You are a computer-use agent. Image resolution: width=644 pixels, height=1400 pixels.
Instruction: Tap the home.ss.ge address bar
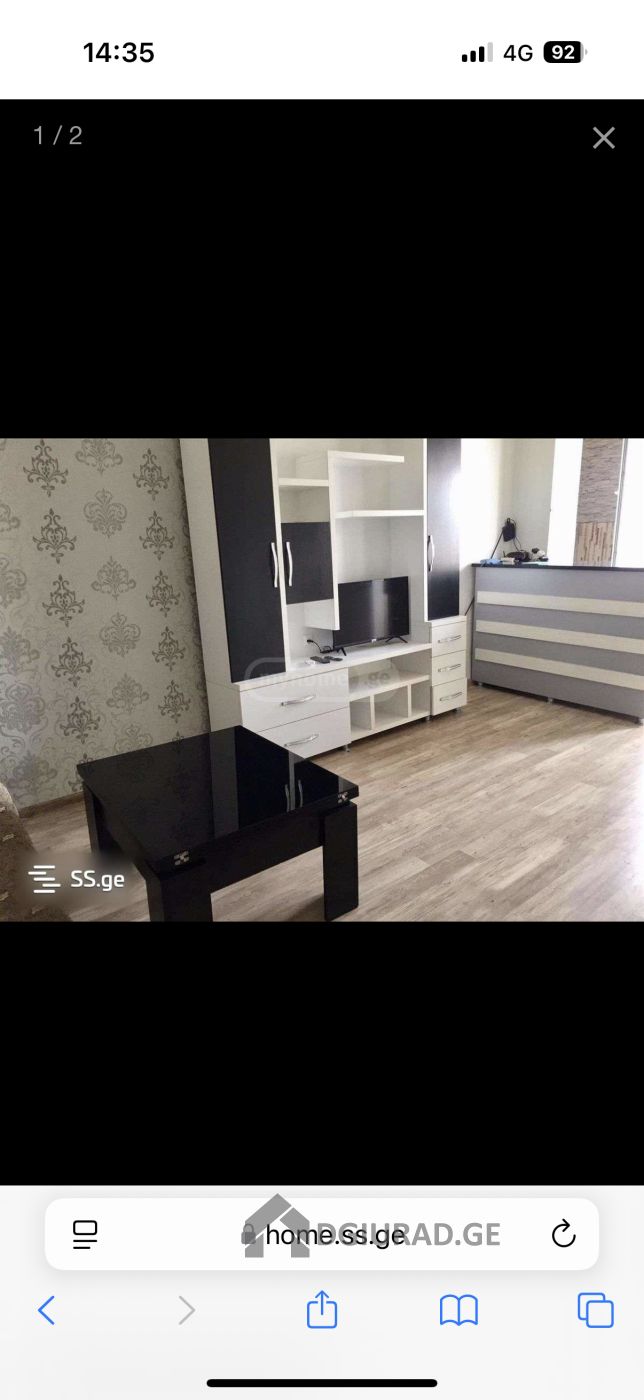[x=322, y=1234]
